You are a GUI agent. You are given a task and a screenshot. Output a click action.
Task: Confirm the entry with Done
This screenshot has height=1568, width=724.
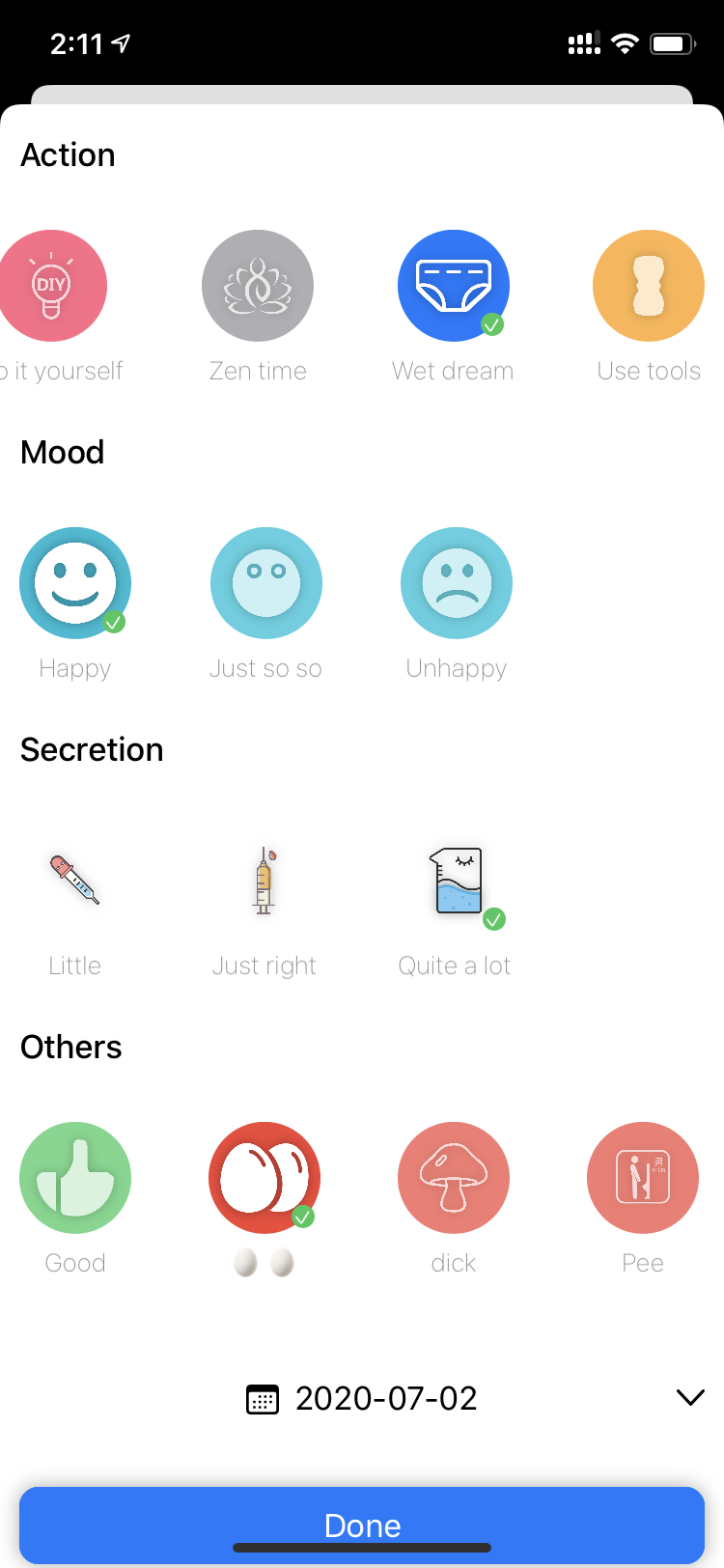pyautogui.click(x=362, y=1524)
